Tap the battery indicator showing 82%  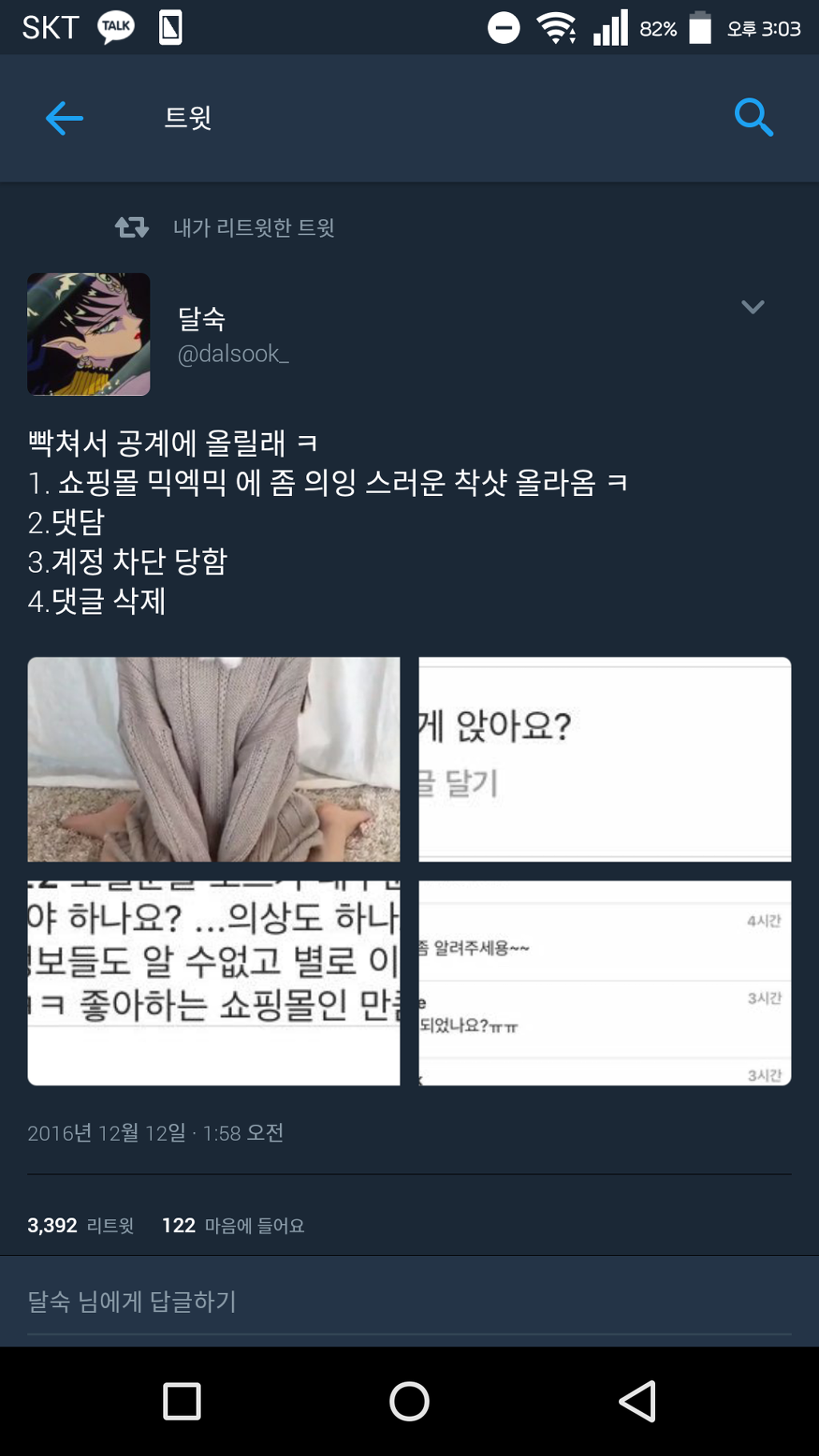click(701, 26)
